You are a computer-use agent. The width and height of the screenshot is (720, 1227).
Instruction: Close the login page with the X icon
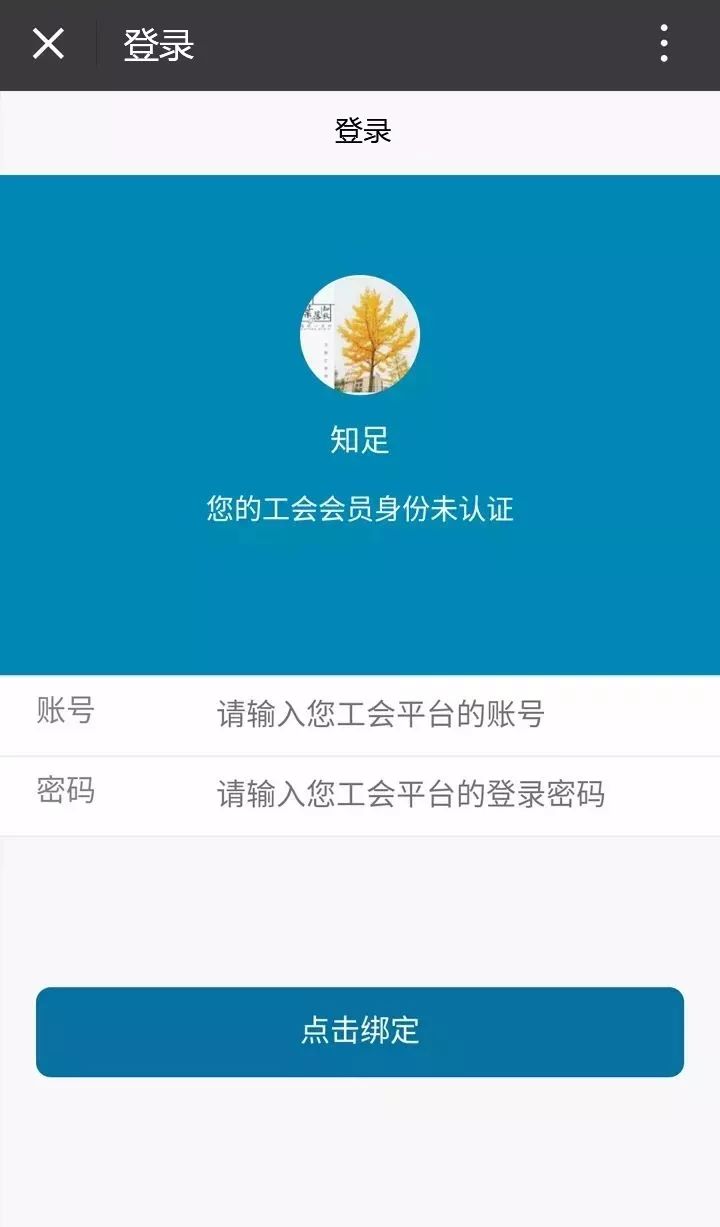47,43
